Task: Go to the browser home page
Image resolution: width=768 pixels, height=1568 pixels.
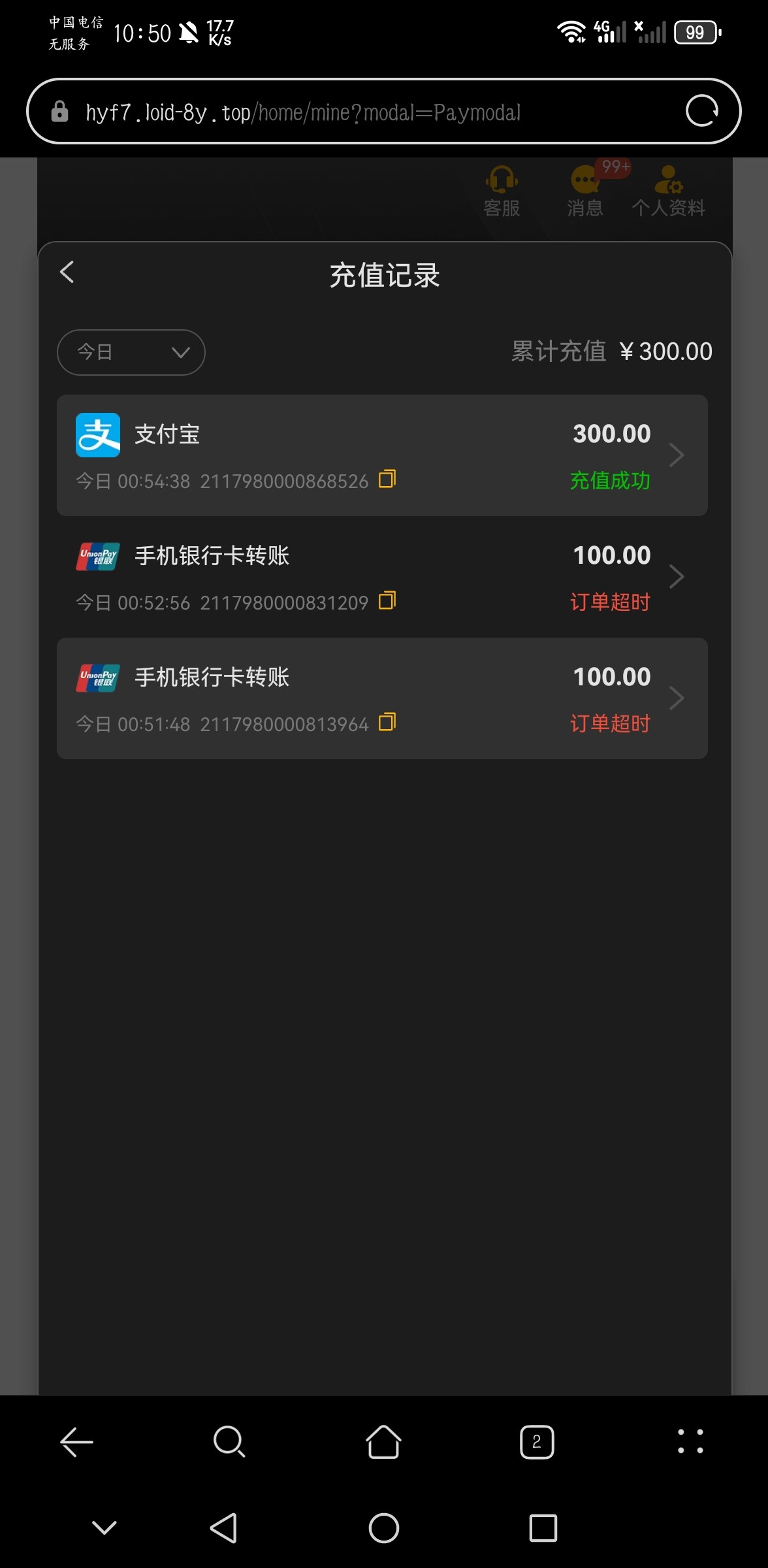Action: click(x=383, y=1441)
